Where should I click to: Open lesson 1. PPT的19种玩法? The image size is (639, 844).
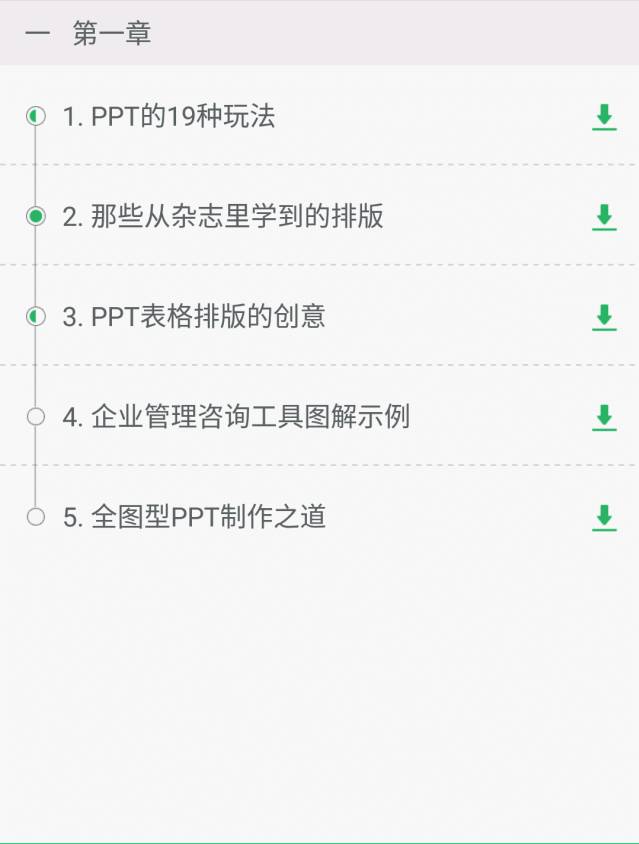click(169, 117)
